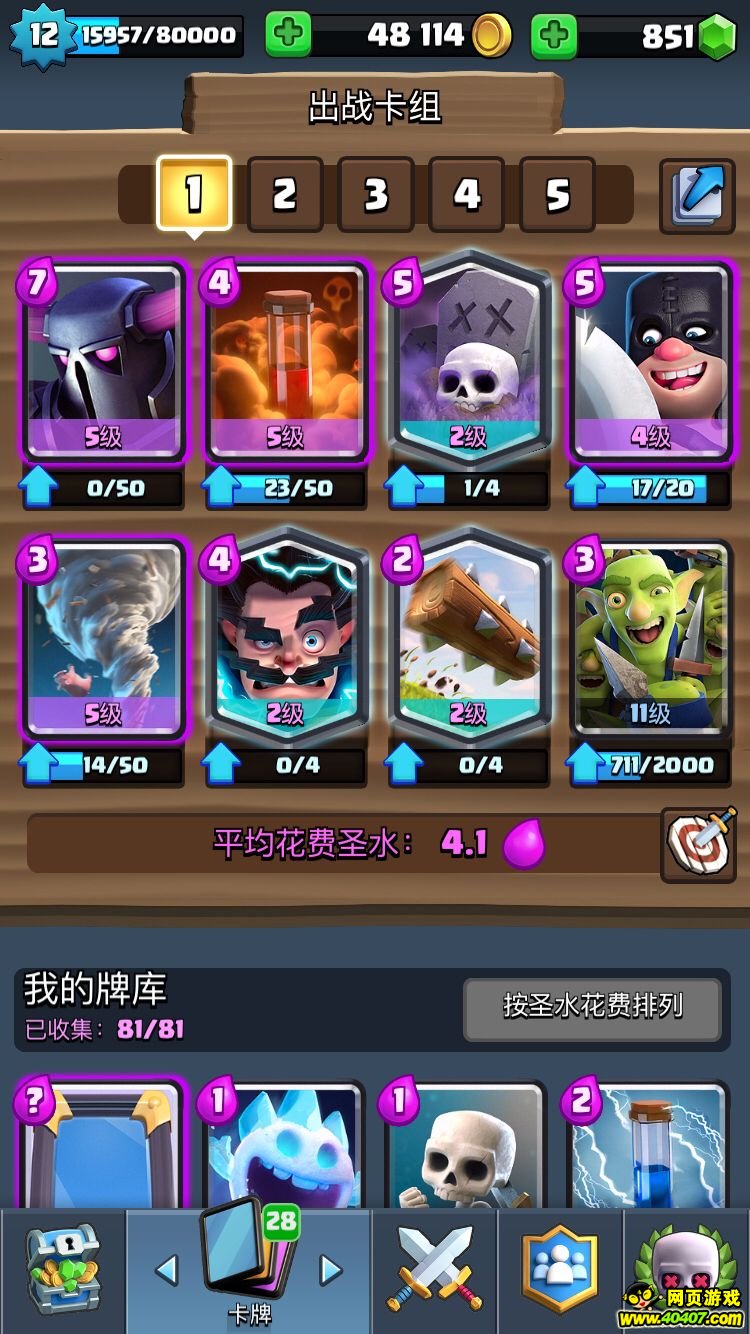Image resolution: width=750 pixels, height=1334 pixels.
Task: Select the Graveyard card
Action: click(x=467, y=362)
